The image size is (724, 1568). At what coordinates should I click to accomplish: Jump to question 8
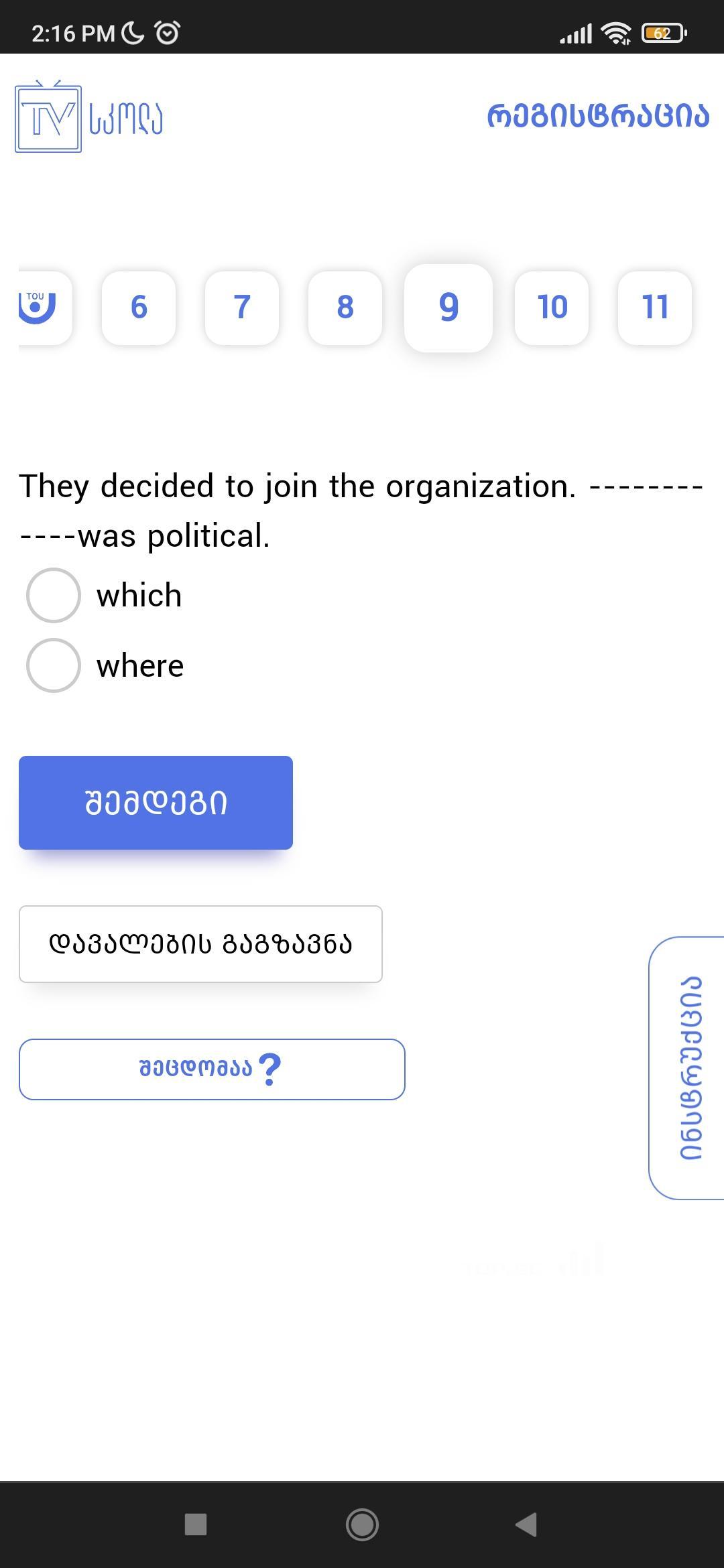pos(345,308)
